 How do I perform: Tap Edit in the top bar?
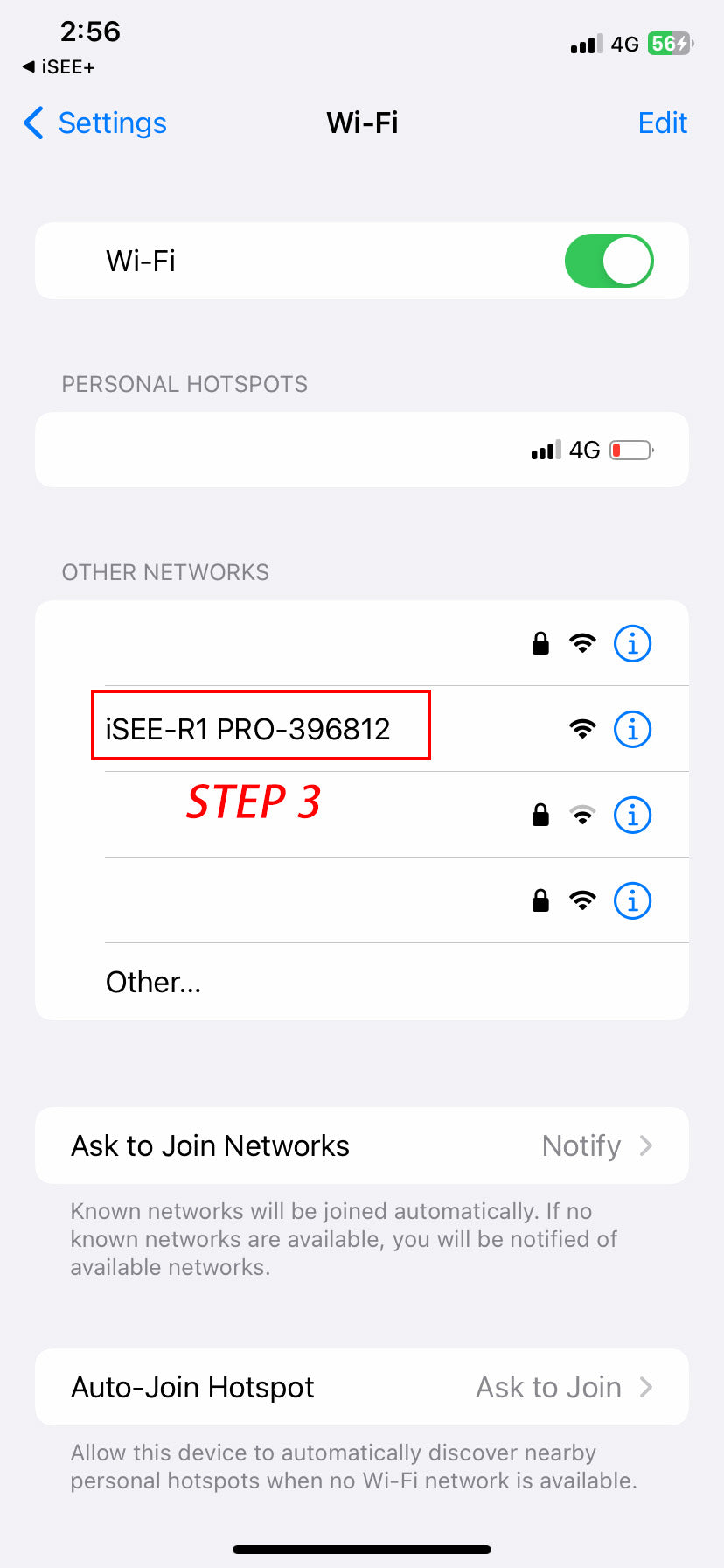tap(662, 123)
